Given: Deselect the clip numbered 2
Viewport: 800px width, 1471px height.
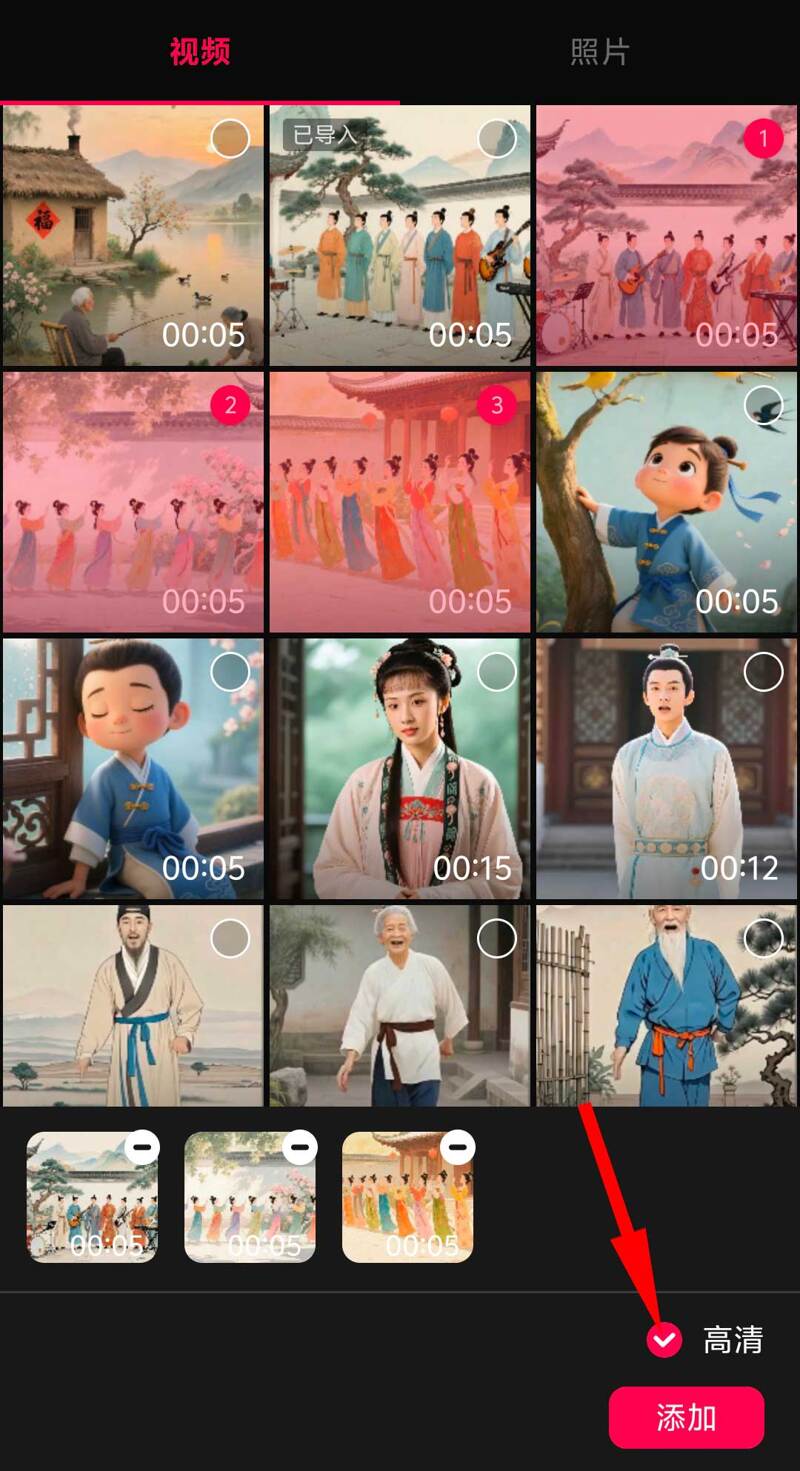Looking at the screenshot, I should click(x=231, y=406).
